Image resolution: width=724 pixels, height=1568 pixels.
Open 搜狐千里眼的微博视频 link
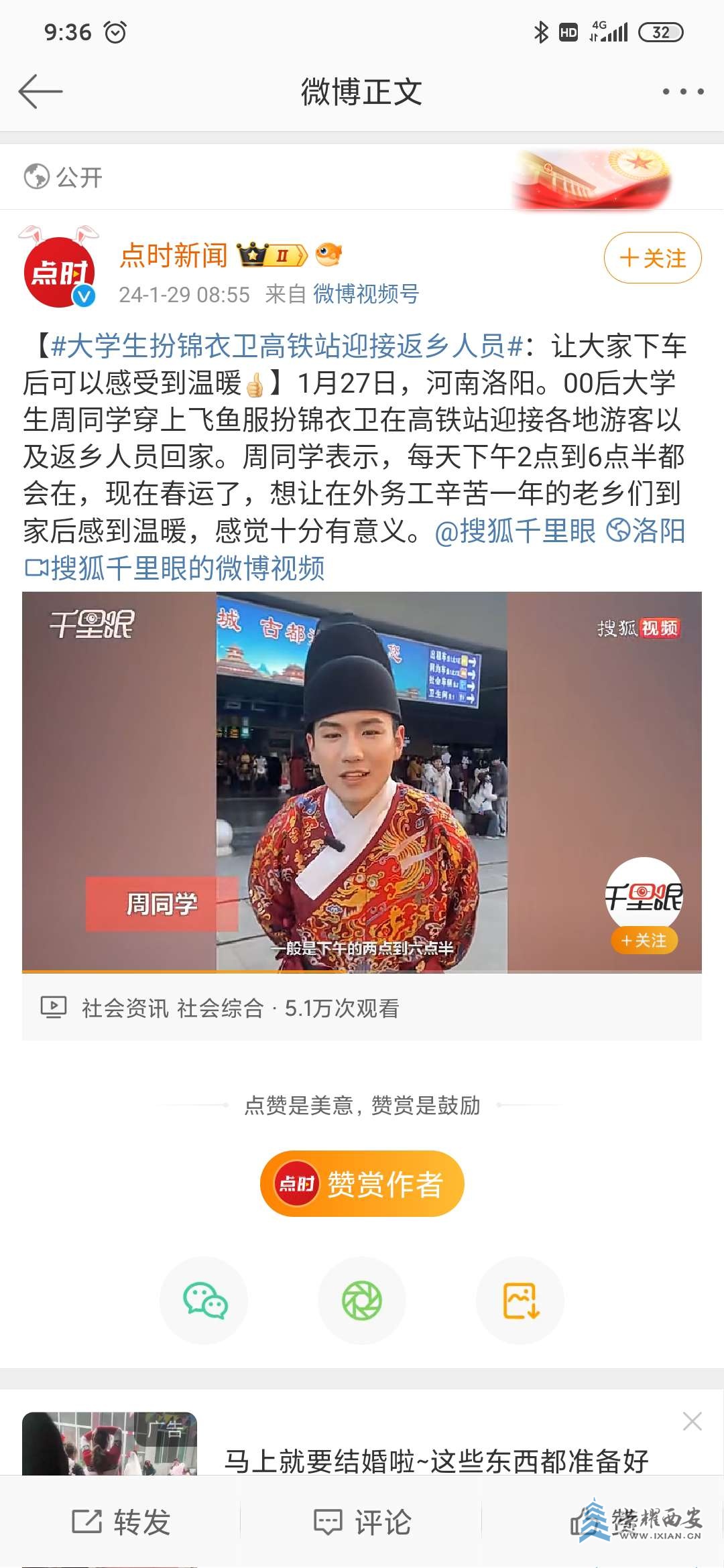pos(176,568)
